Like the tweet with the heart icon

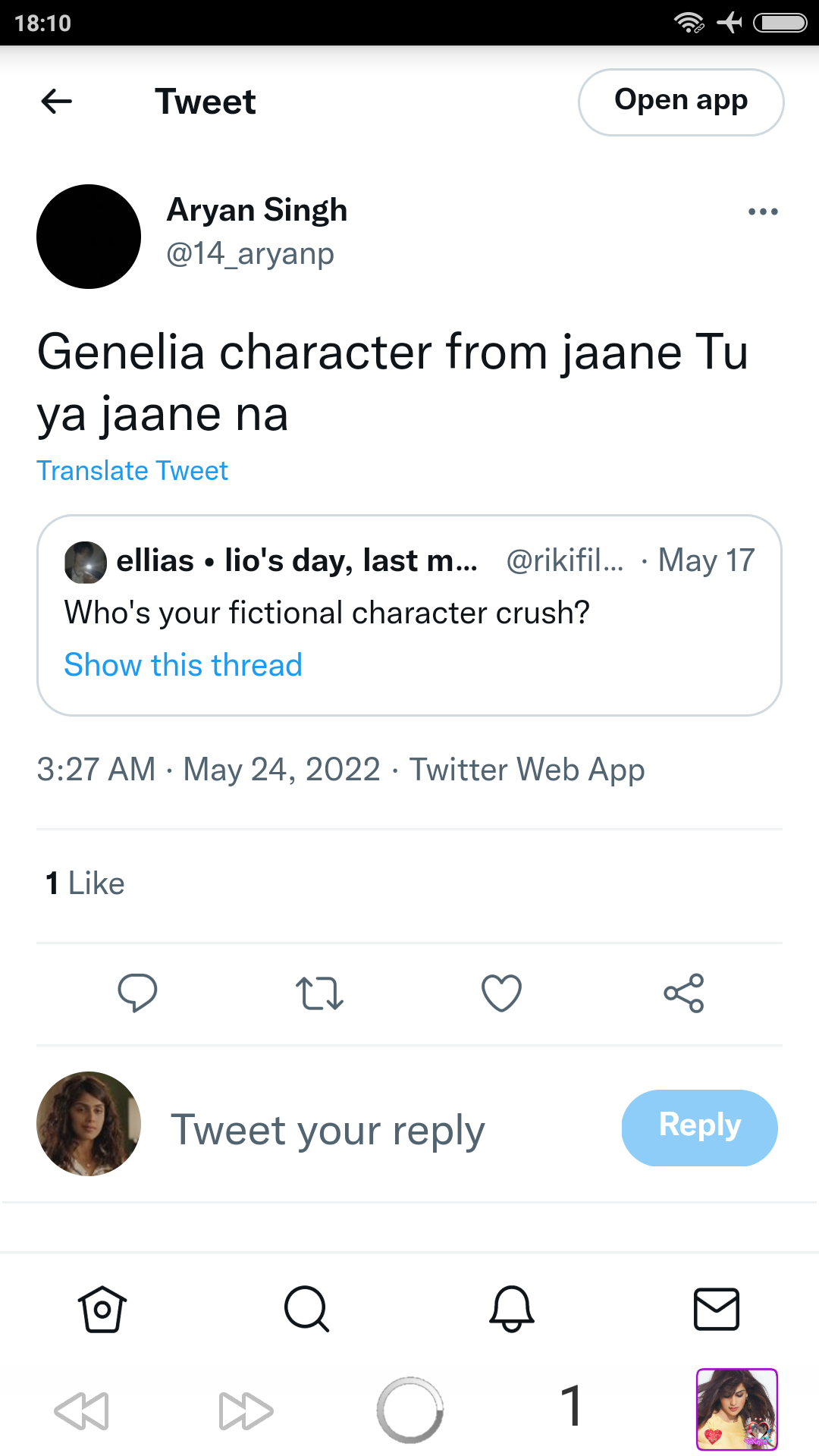point(501,993)
